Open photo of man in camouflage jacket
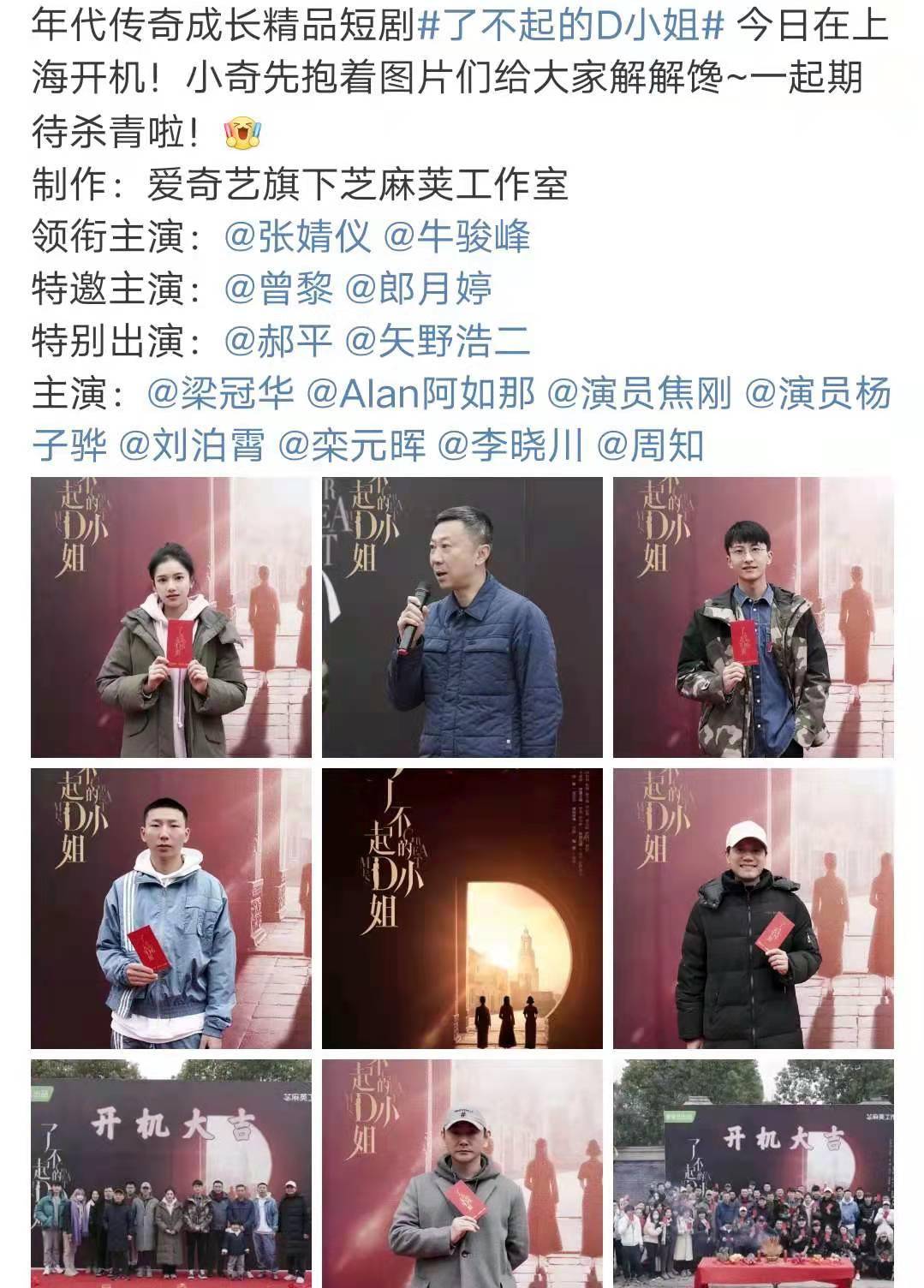 pos(753,617)
